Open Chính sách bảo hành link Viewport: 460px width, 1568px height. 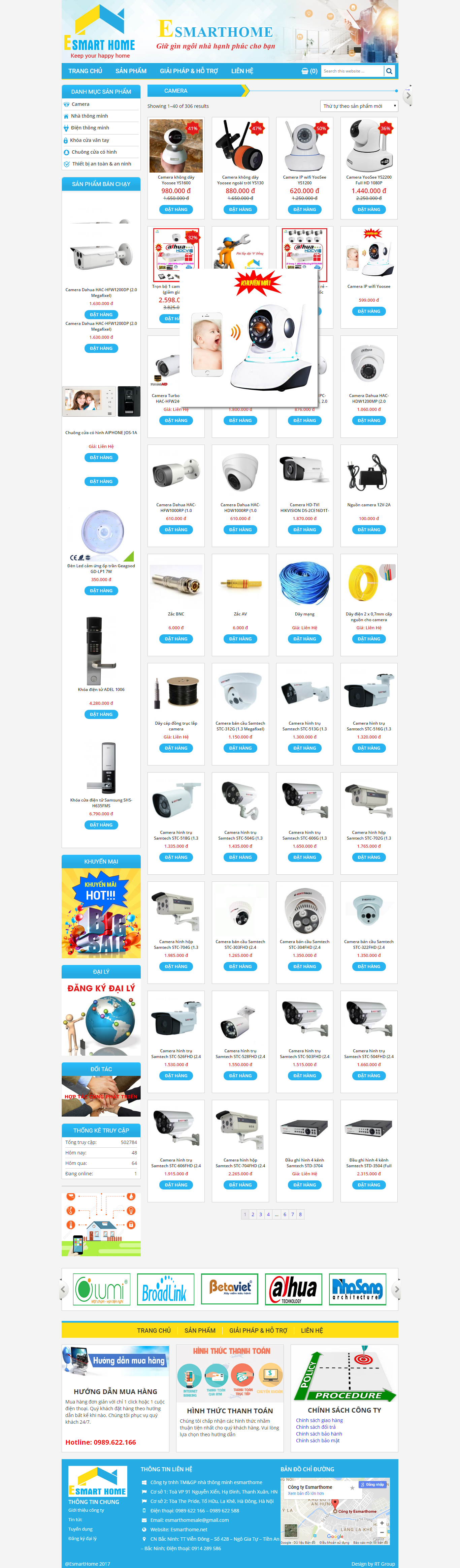(319, 1434)
